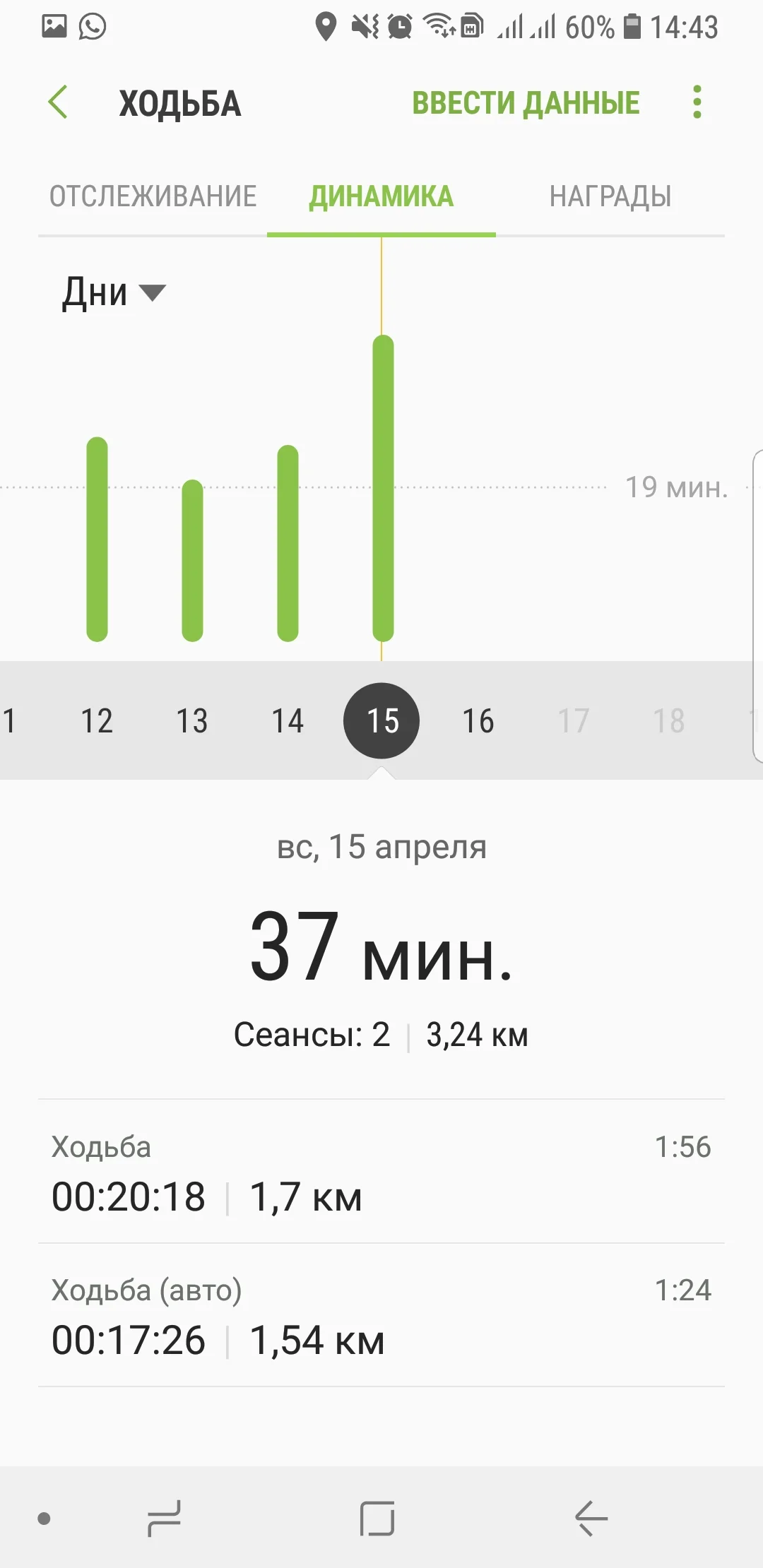Switch to the ОТСЛЕЖИВАНИЕ tab

click(x=153, y=196)
